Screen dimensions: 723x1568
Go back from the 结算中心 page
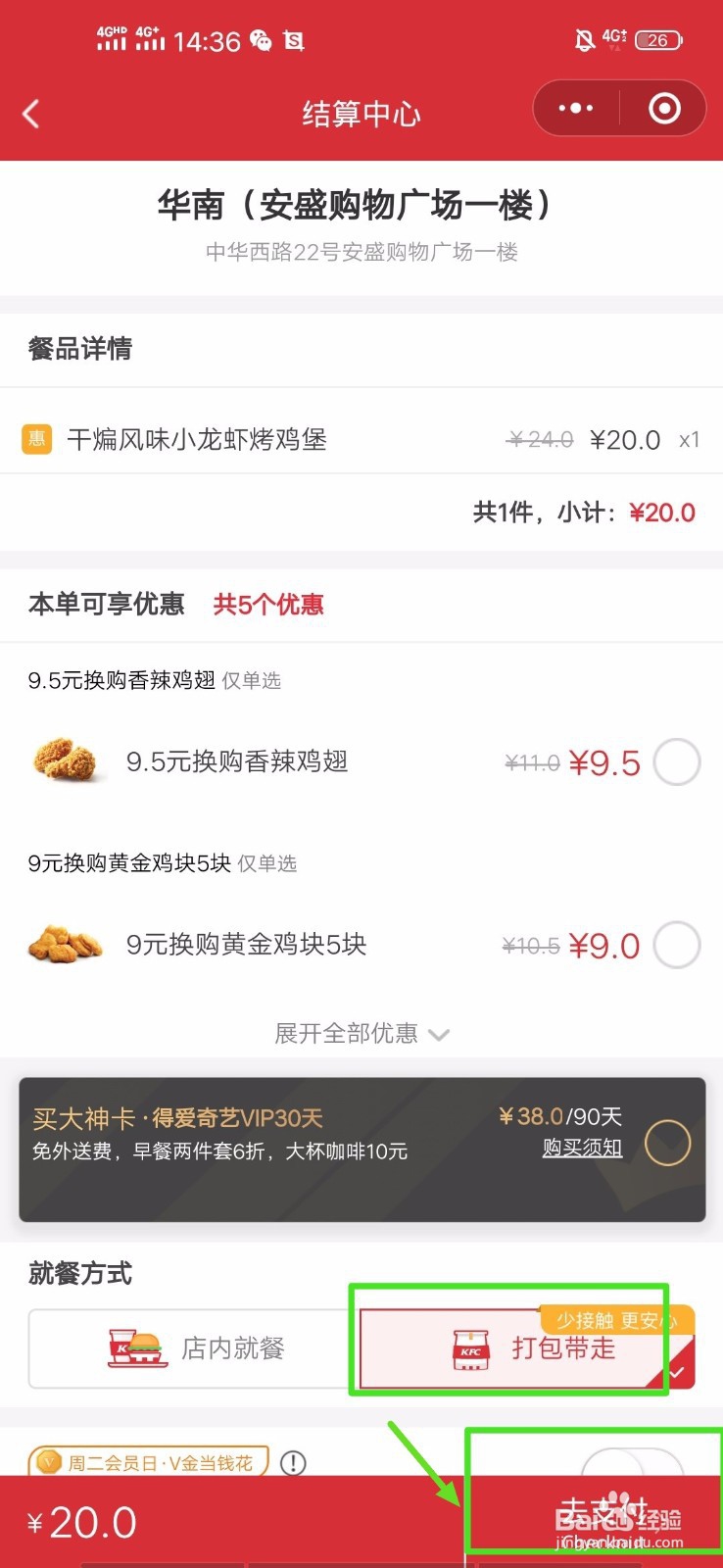31,114
